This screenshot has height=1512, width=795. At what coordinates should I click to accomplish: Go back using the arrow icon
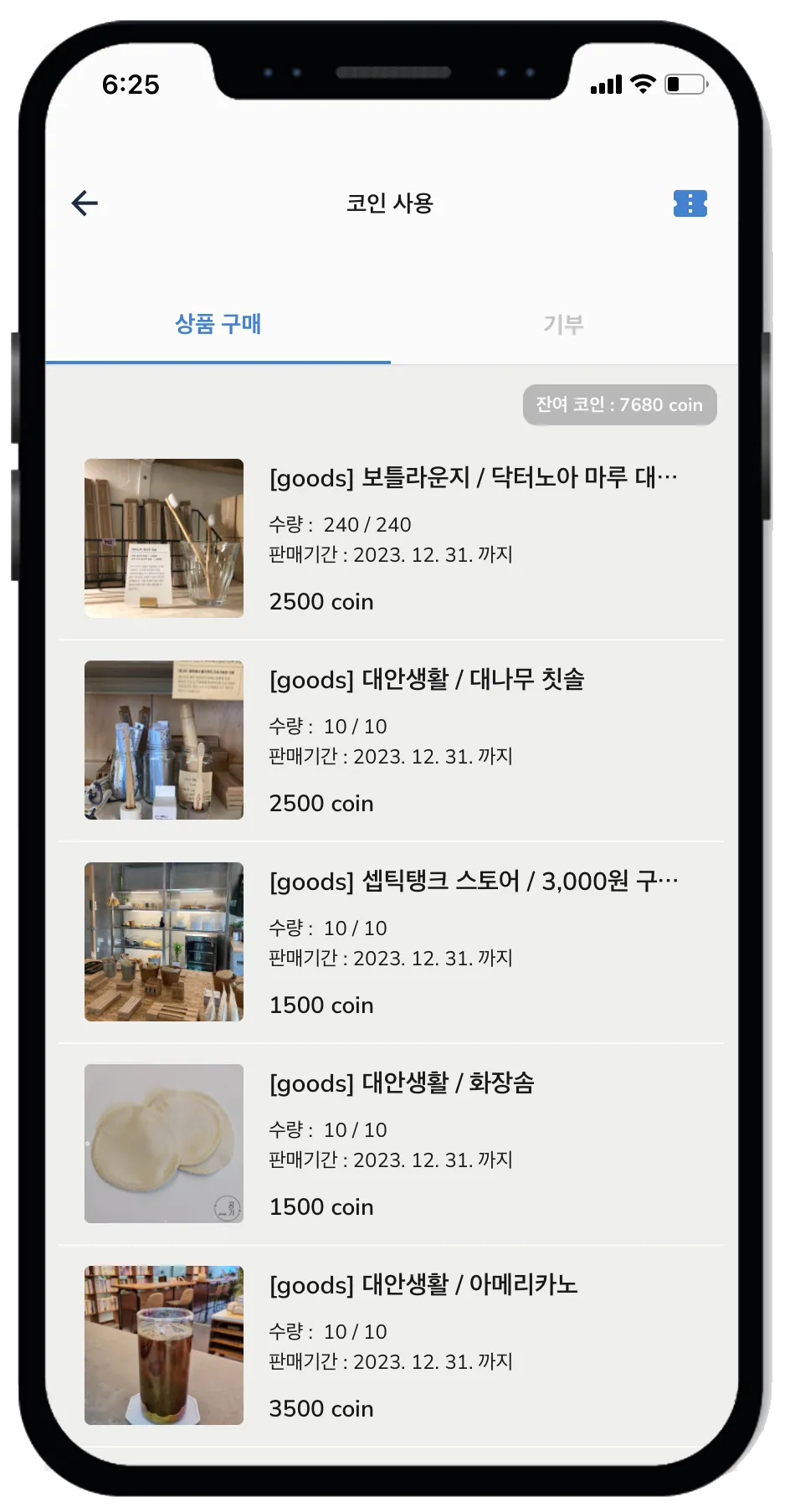point(85,203)
